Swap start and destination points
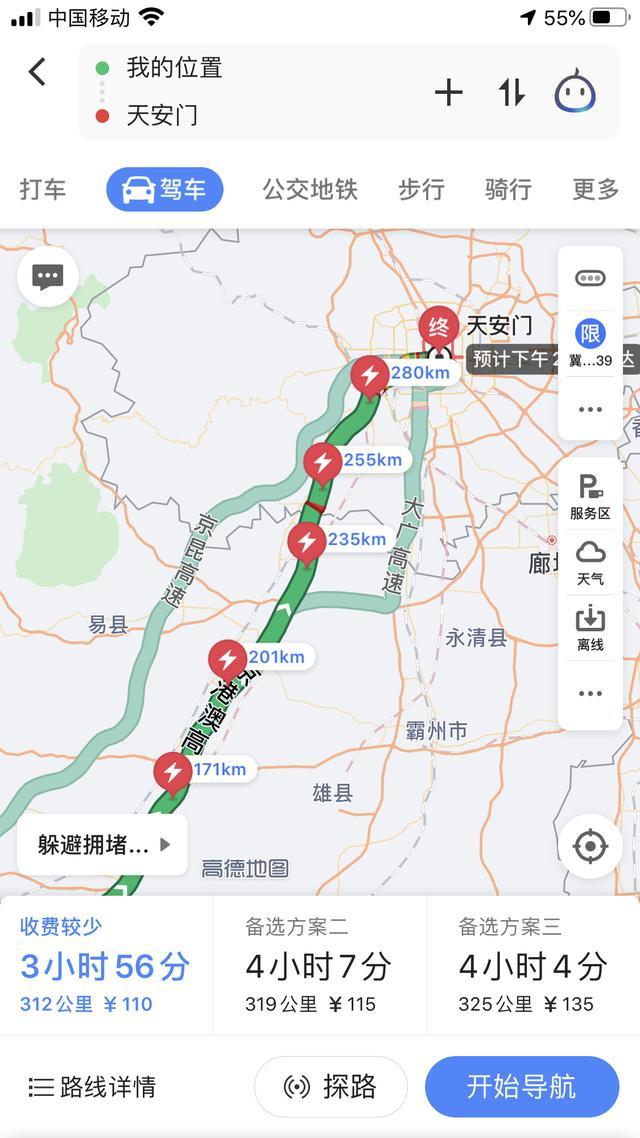This screenshot has width=640, height=1138. pos(512,92)
